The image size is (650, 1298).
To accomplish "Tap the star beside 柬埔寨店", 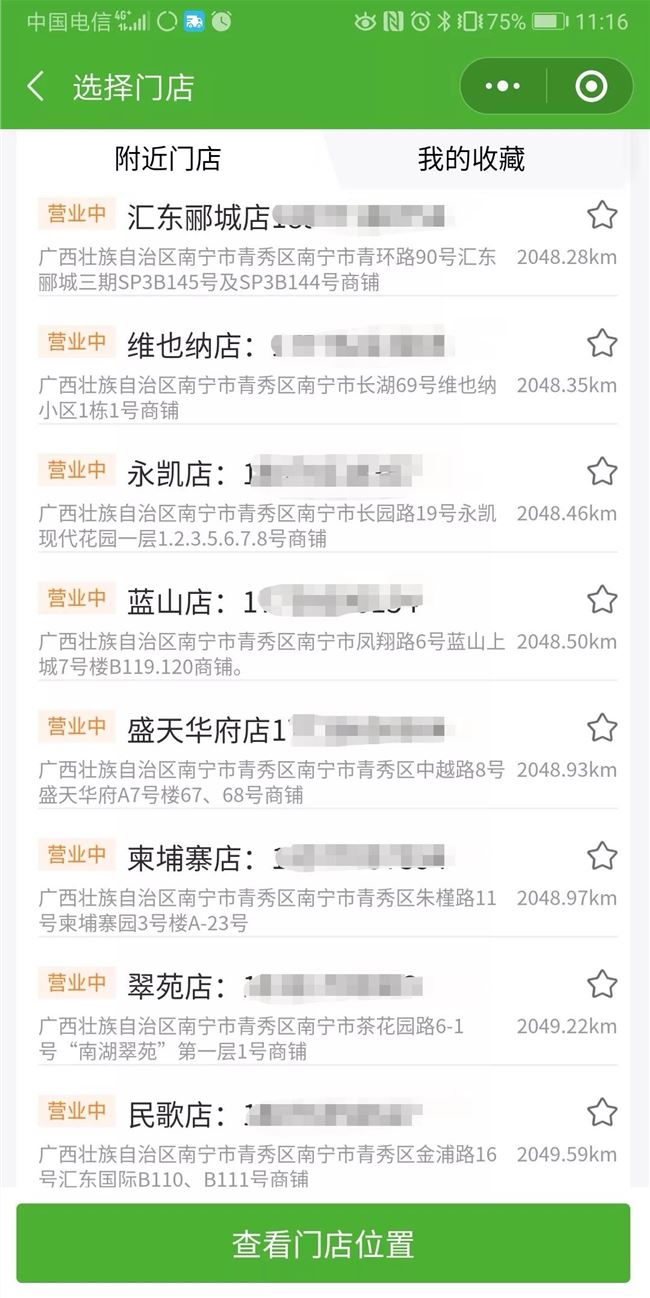I will [601, 855].
